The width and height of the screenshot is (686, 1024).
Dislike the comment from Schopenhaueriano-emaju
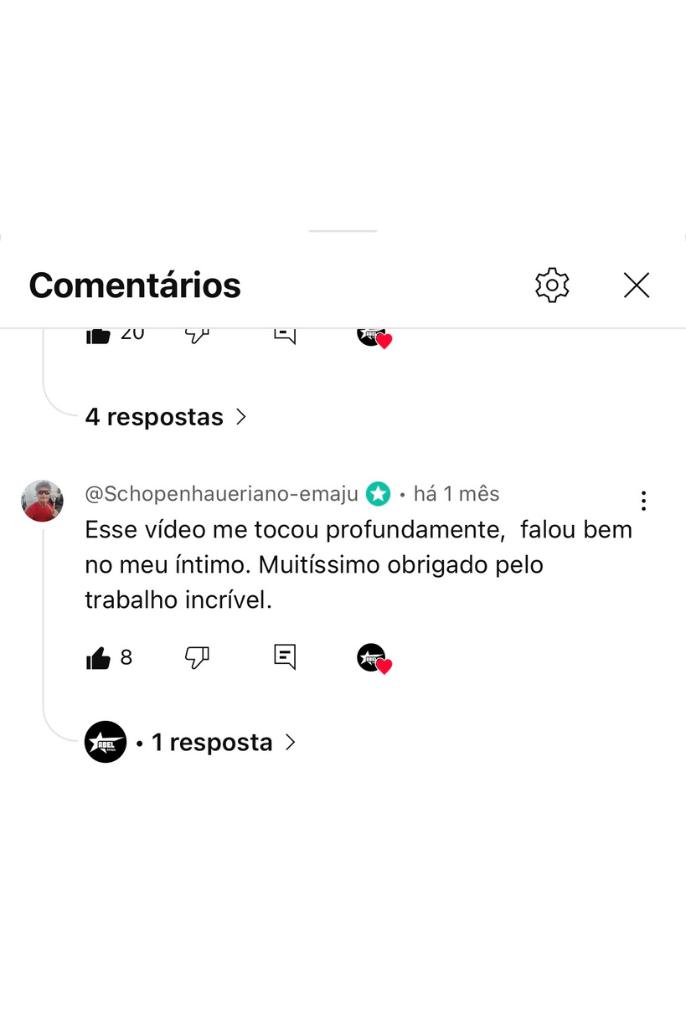pos(197,657)
